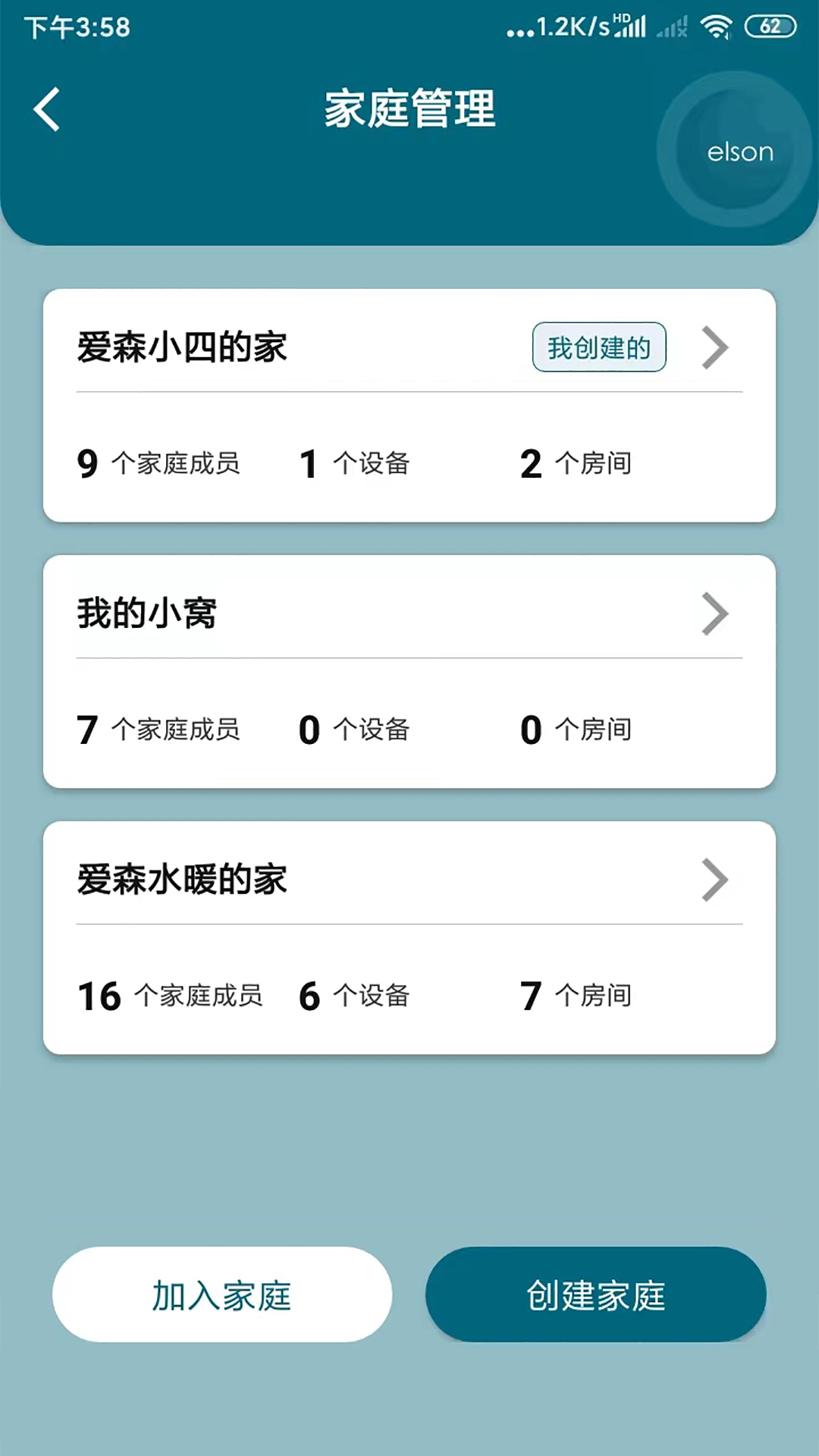Expand details of 我的小窝
Viewport: 819px width, 1456px height.
[714, 614]
